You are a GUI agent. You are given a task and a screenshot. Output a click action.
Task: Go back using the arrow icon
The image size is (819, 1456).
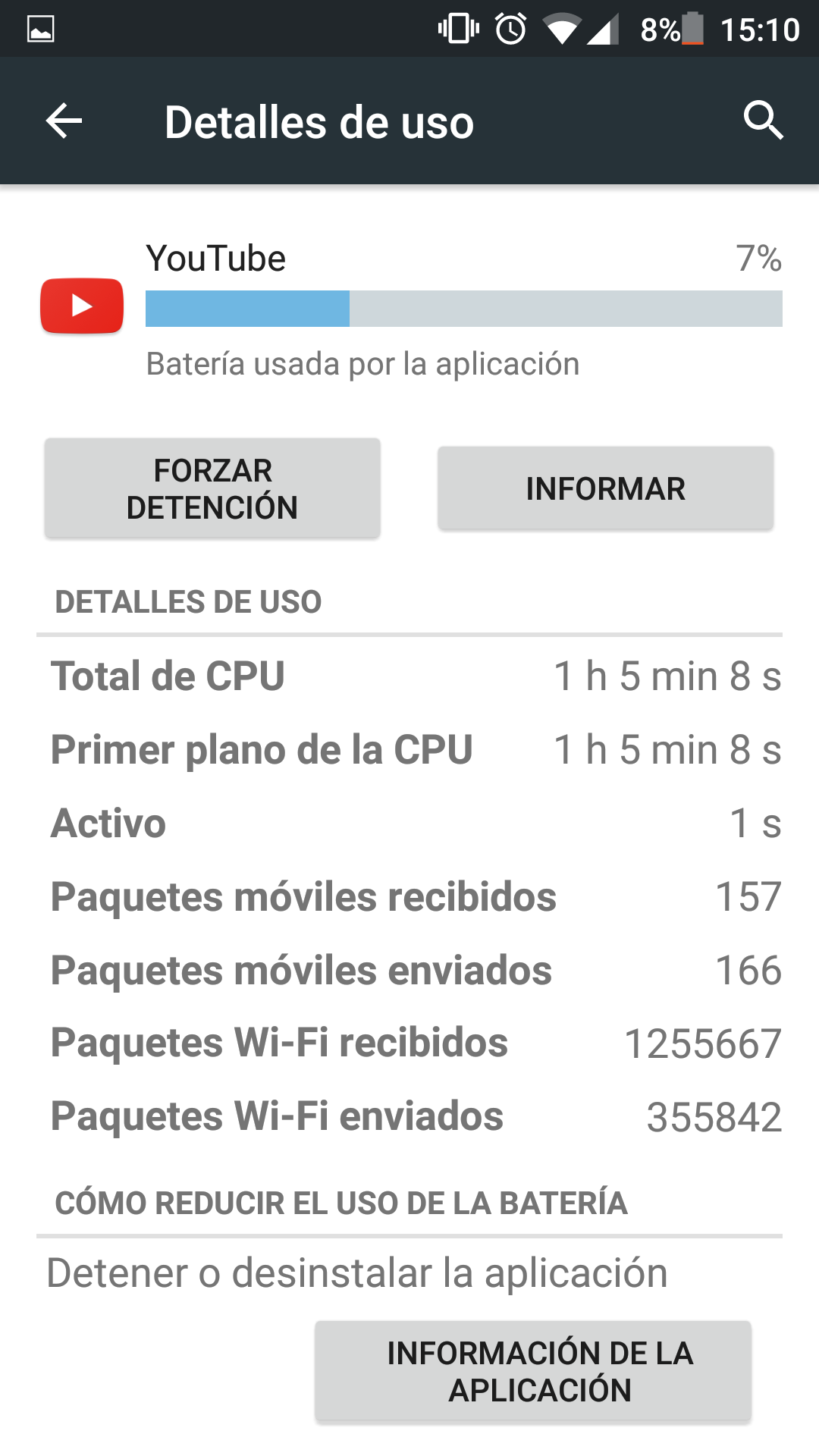point(64,121)
